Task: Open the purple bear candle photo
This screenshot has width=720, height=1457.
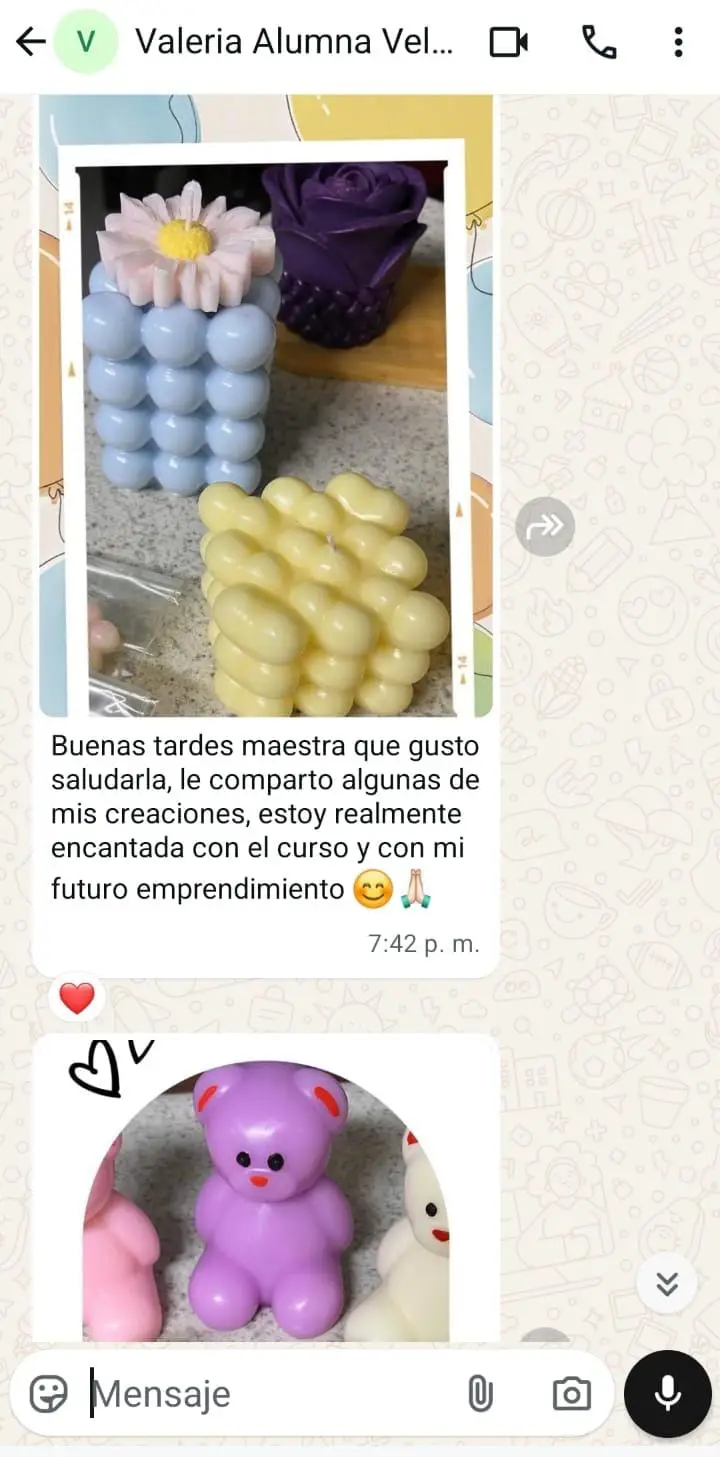Action: point(266,1198)
